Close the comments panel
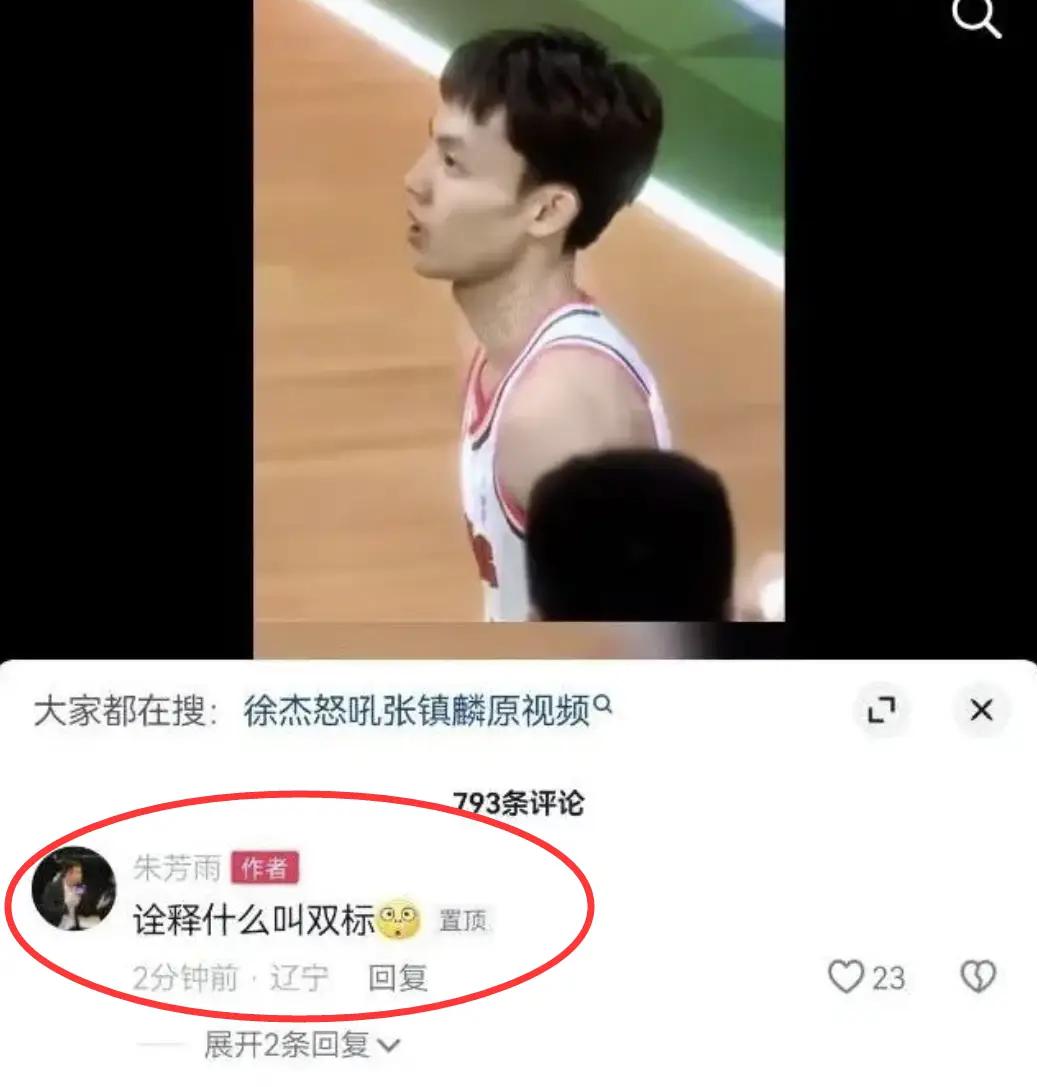The width and height of the screenshot is (1037, 1087). click(981, 711)
